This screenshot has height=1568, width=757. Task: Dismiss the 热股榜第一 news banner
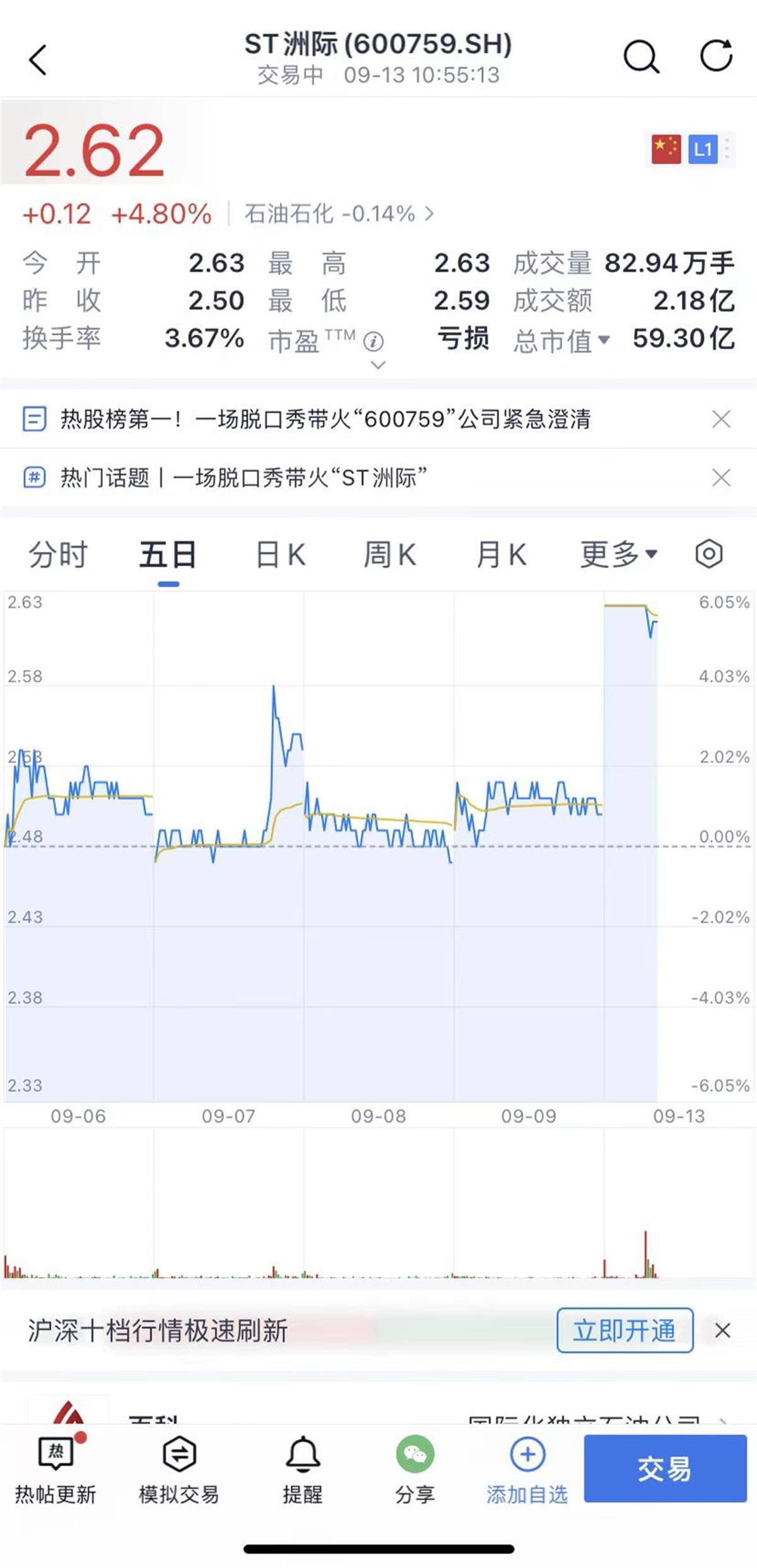point(721,419)
